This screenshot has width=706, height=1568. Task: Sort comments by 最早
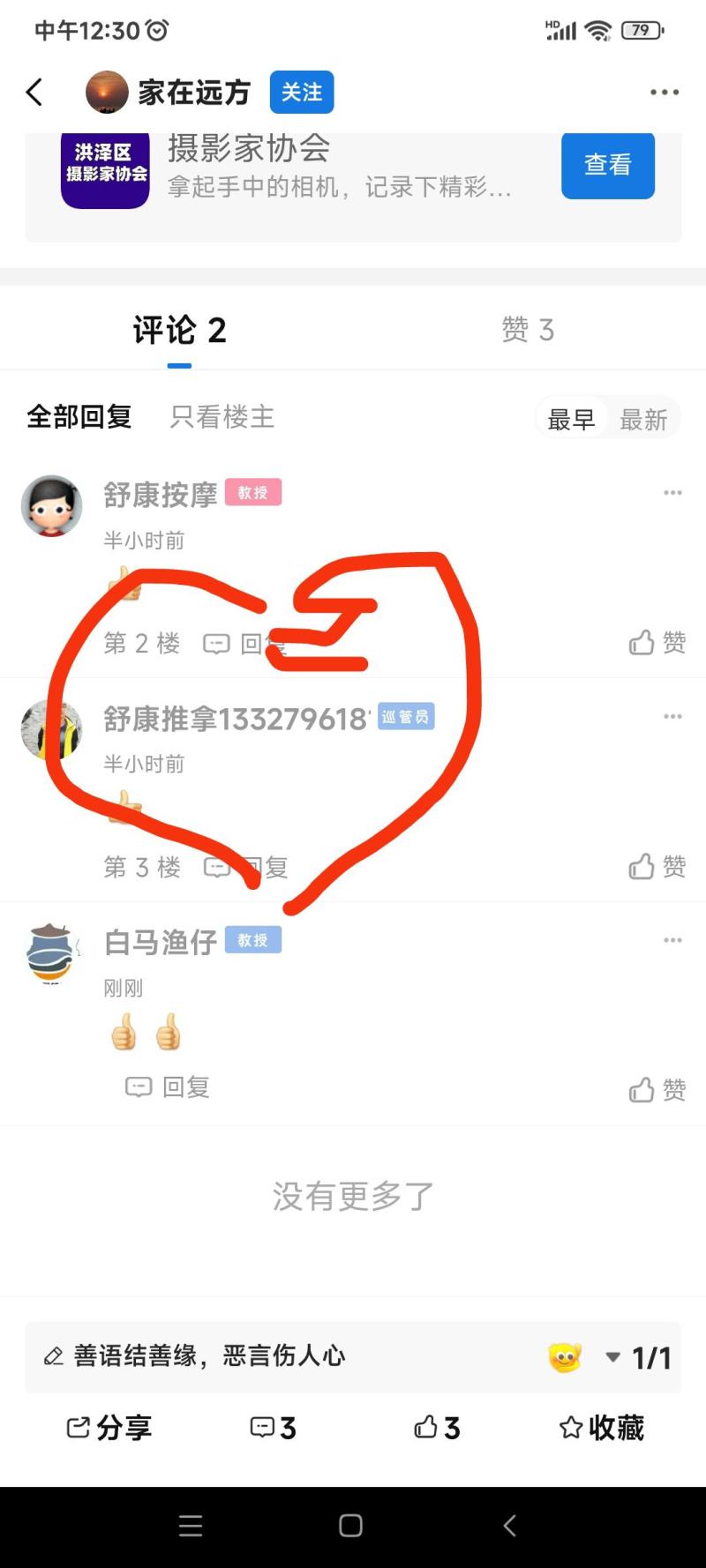click(x=572, y=420)
